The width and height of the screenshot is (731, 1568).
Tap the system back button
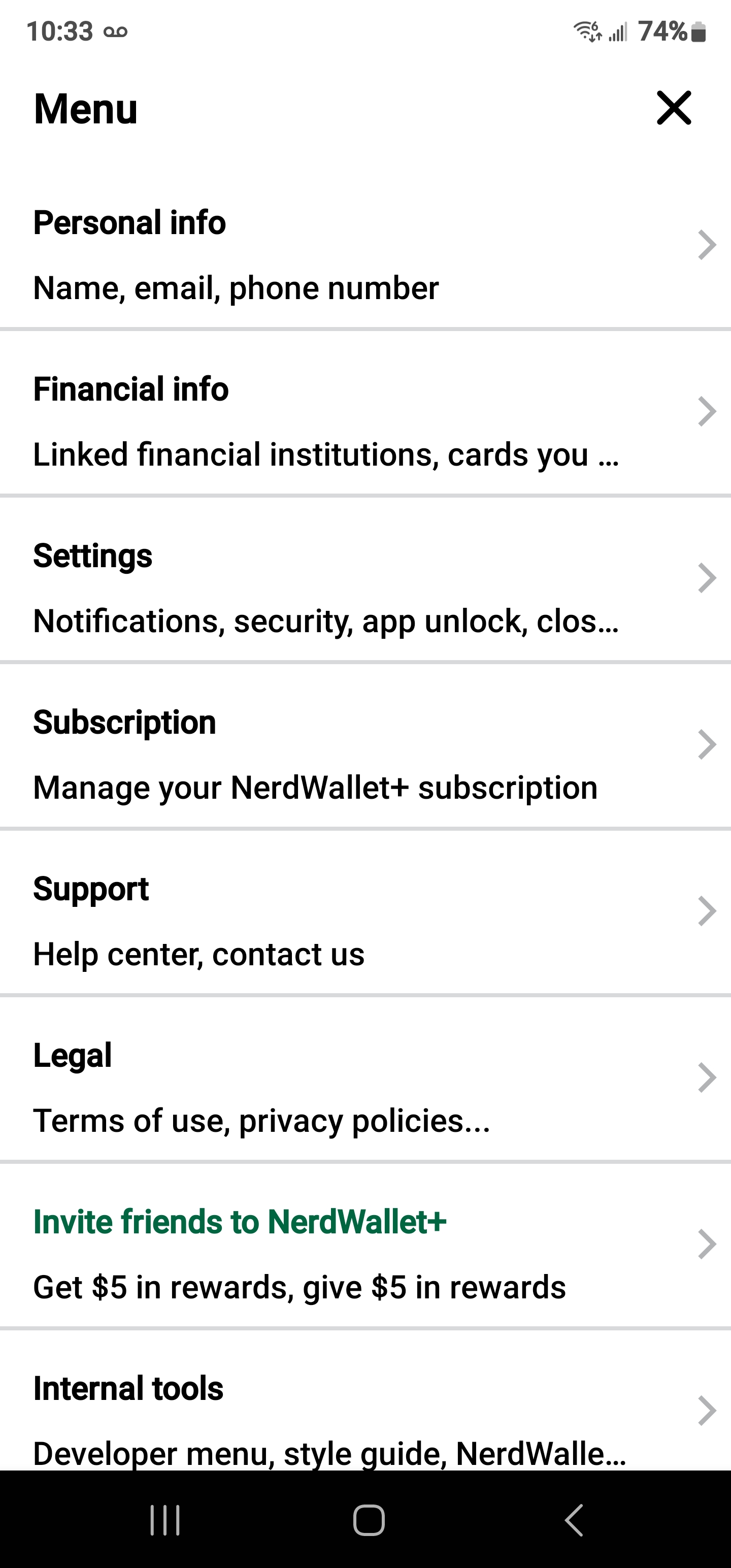573,1520
